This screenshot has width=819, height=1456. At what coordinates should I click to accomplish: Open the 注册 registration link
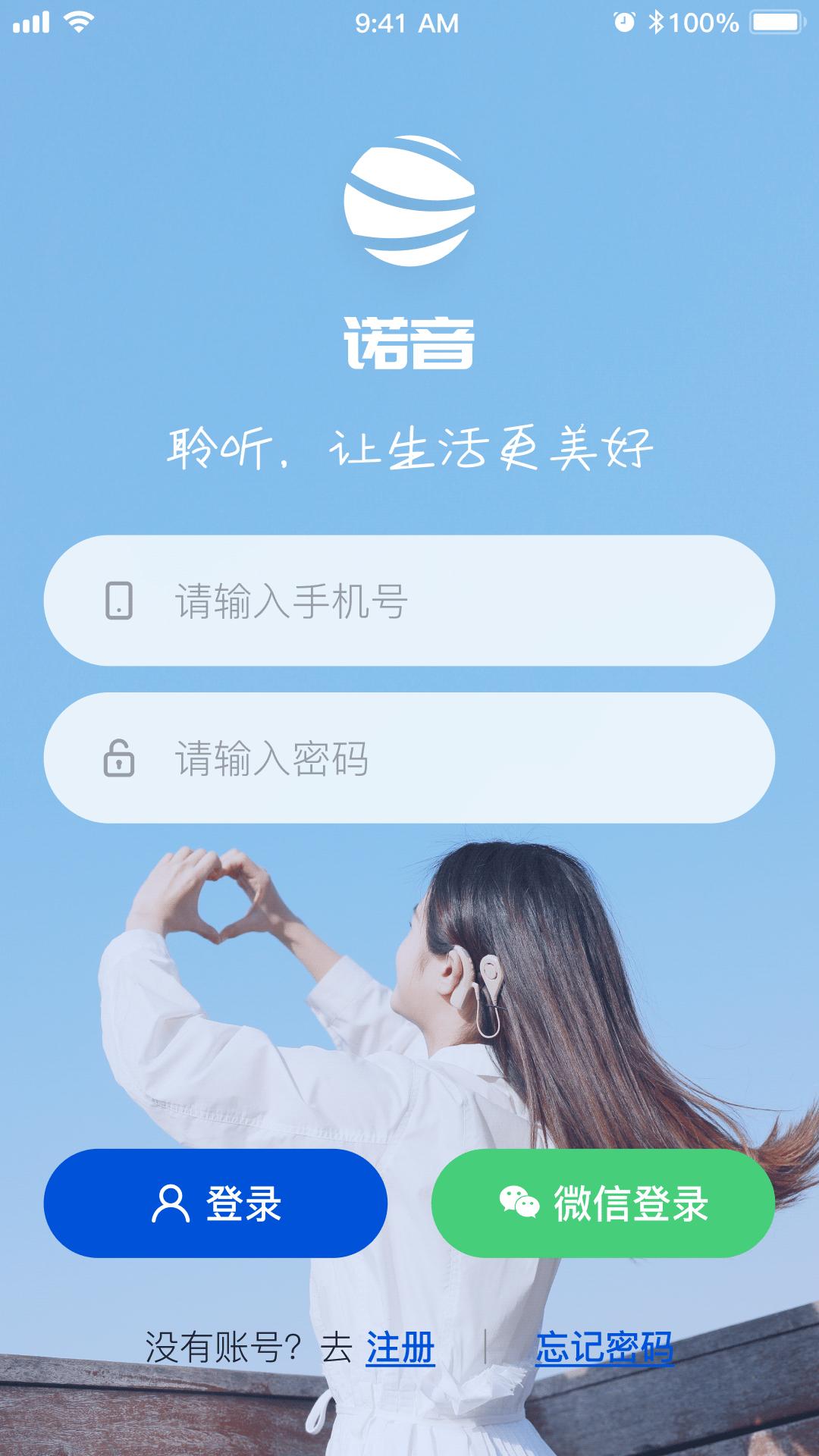point(400,1348)
